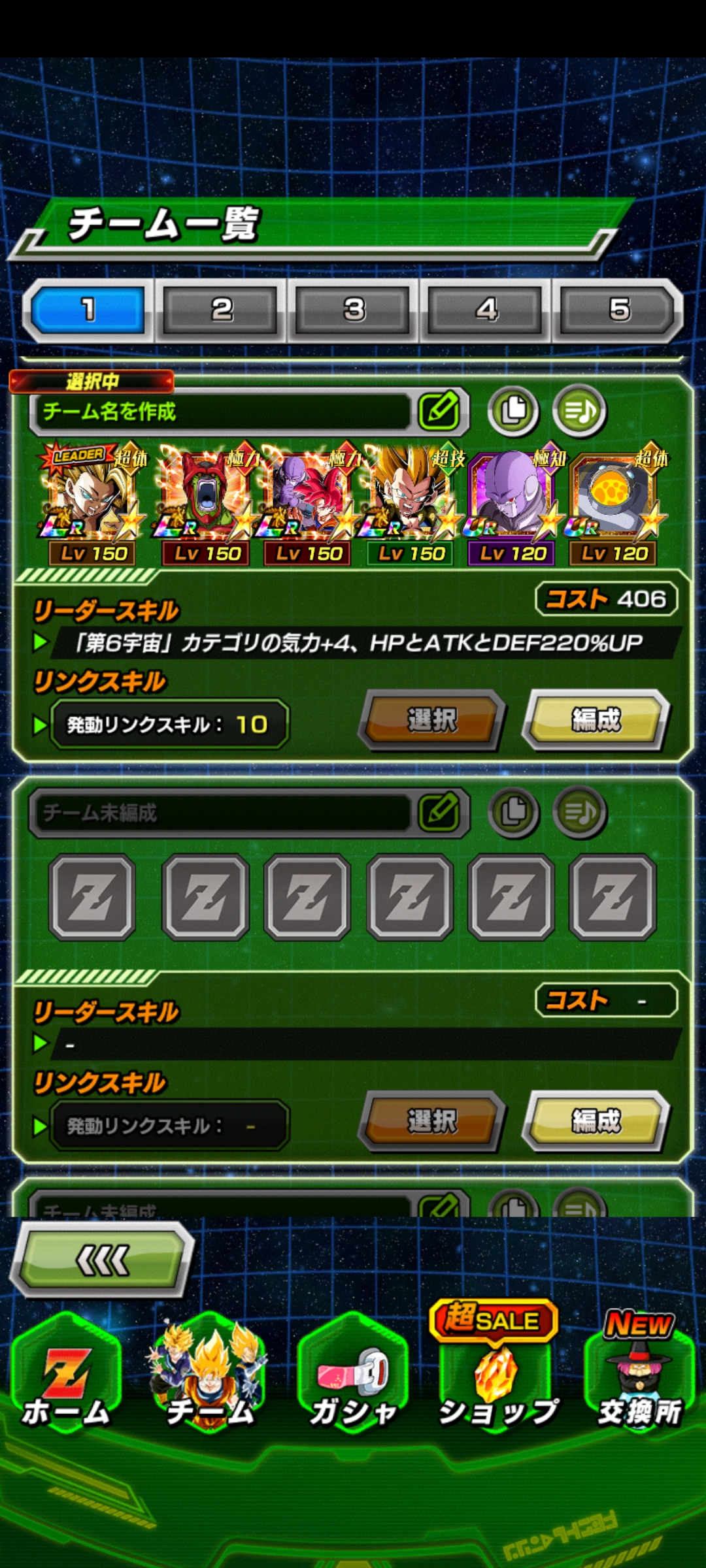This screenshot has height=1568, width=706.
Task: Switch to team page 5
Action: (618, 309)
